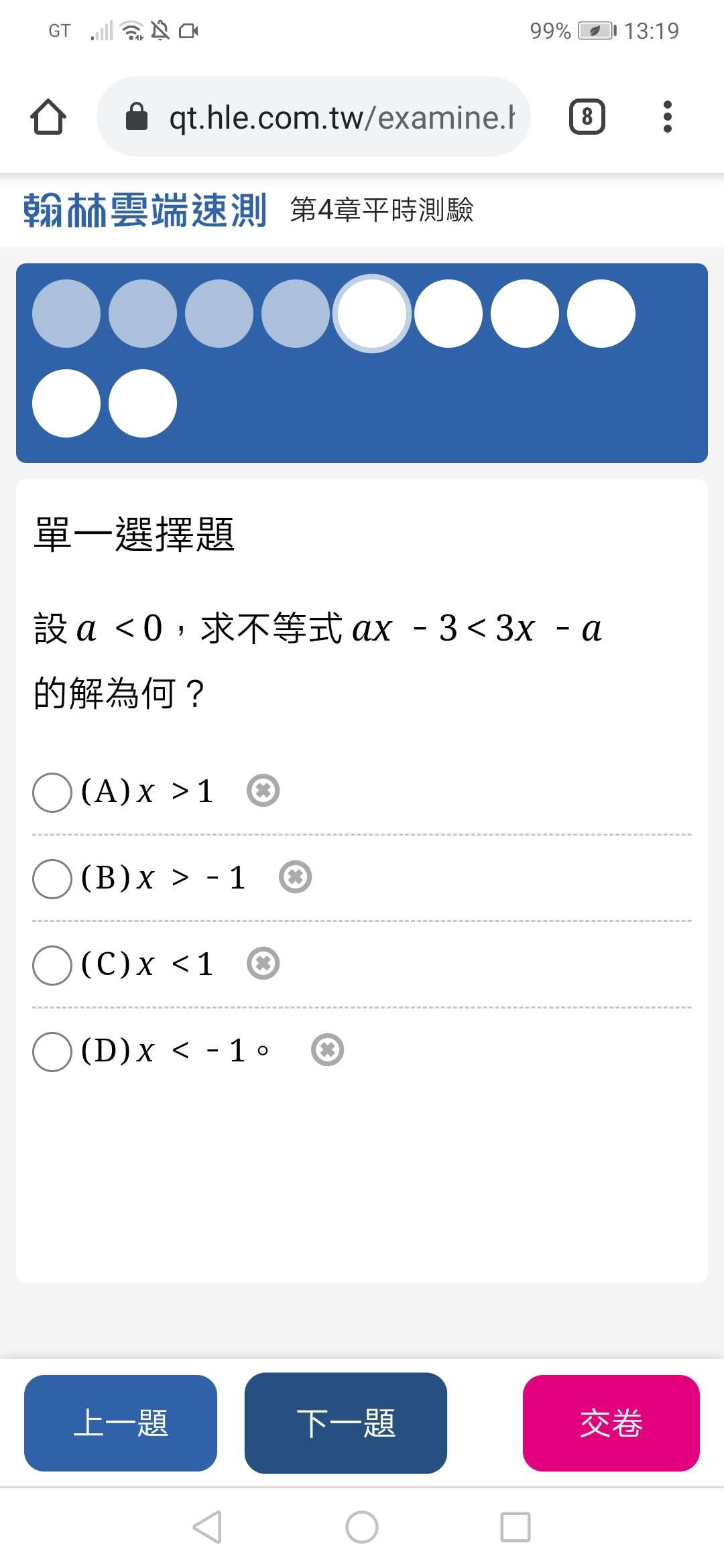Tap the system back button
The image size is (724, 1568).
[x=207, y=1527]
